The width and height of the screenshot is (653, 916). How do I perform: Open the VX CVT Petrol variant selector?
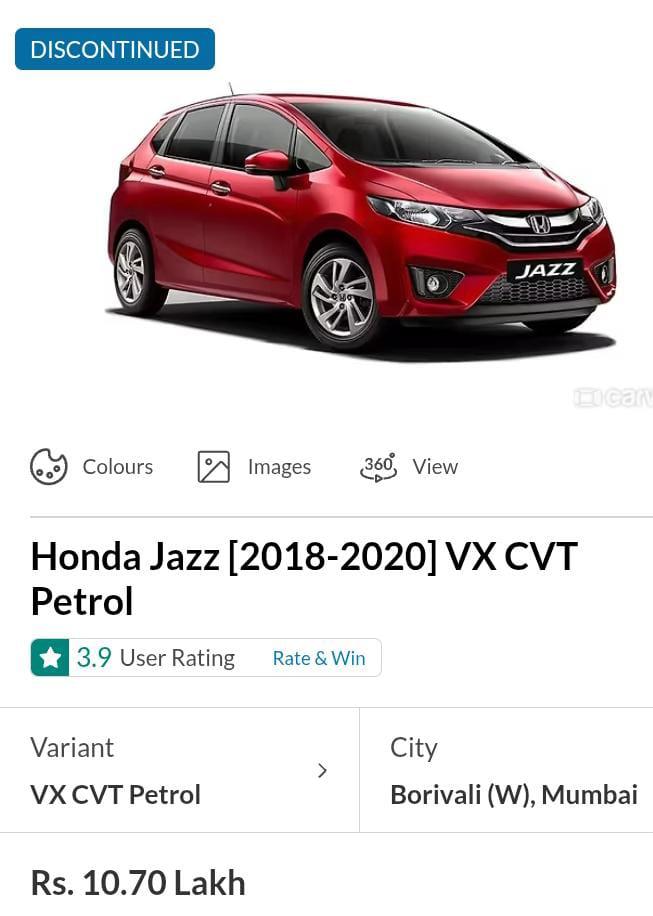click(180, 771)
